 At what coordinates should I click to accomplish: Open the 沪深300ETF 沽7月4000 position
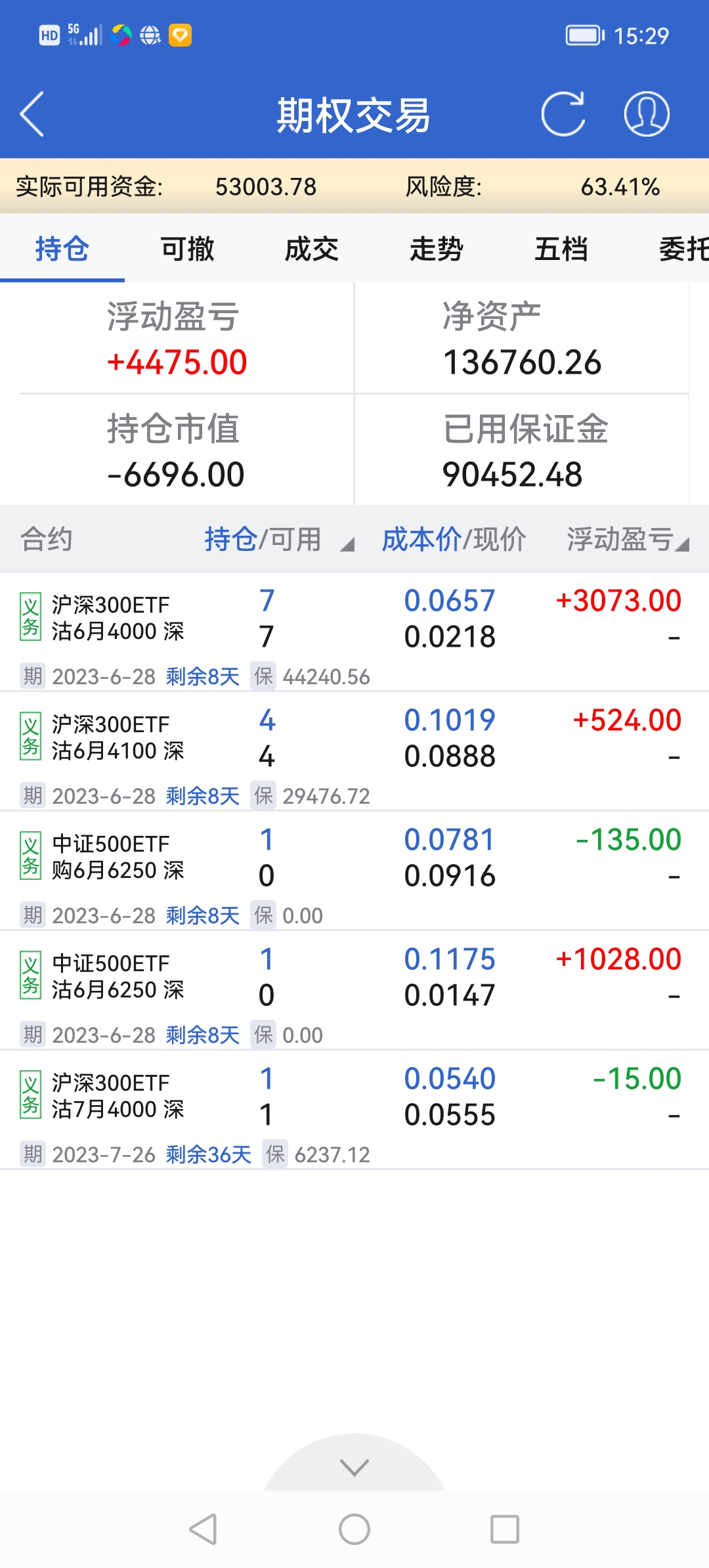(118, 1097)
